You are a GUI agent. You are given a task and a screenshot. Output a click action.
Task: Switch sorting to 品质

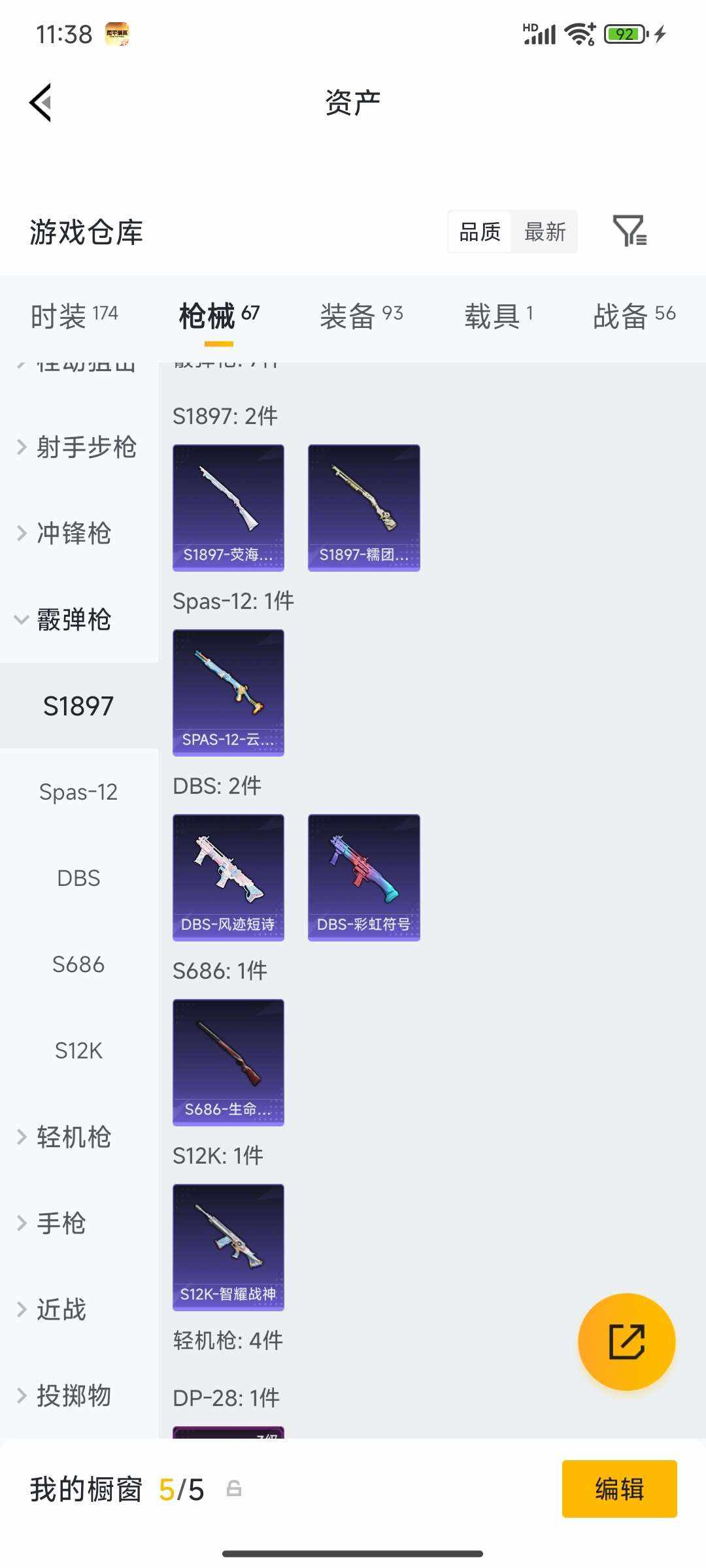pyautogui.click(x=479, y=232)
